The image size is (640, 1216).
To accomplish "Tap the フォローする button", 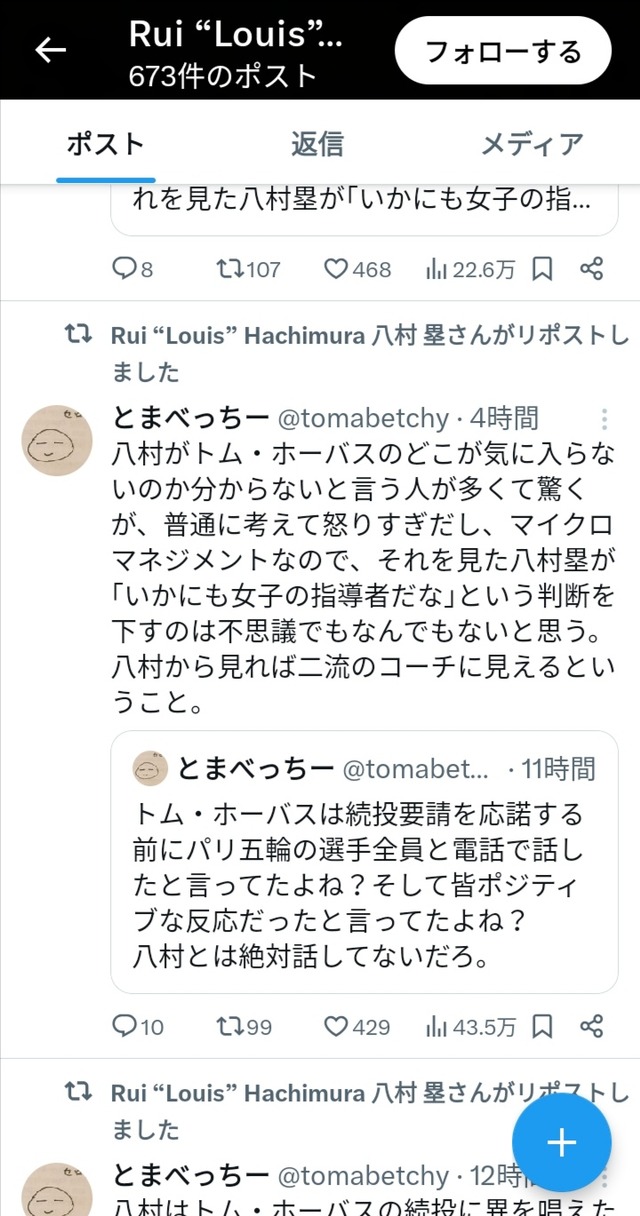I will (503, 51).
